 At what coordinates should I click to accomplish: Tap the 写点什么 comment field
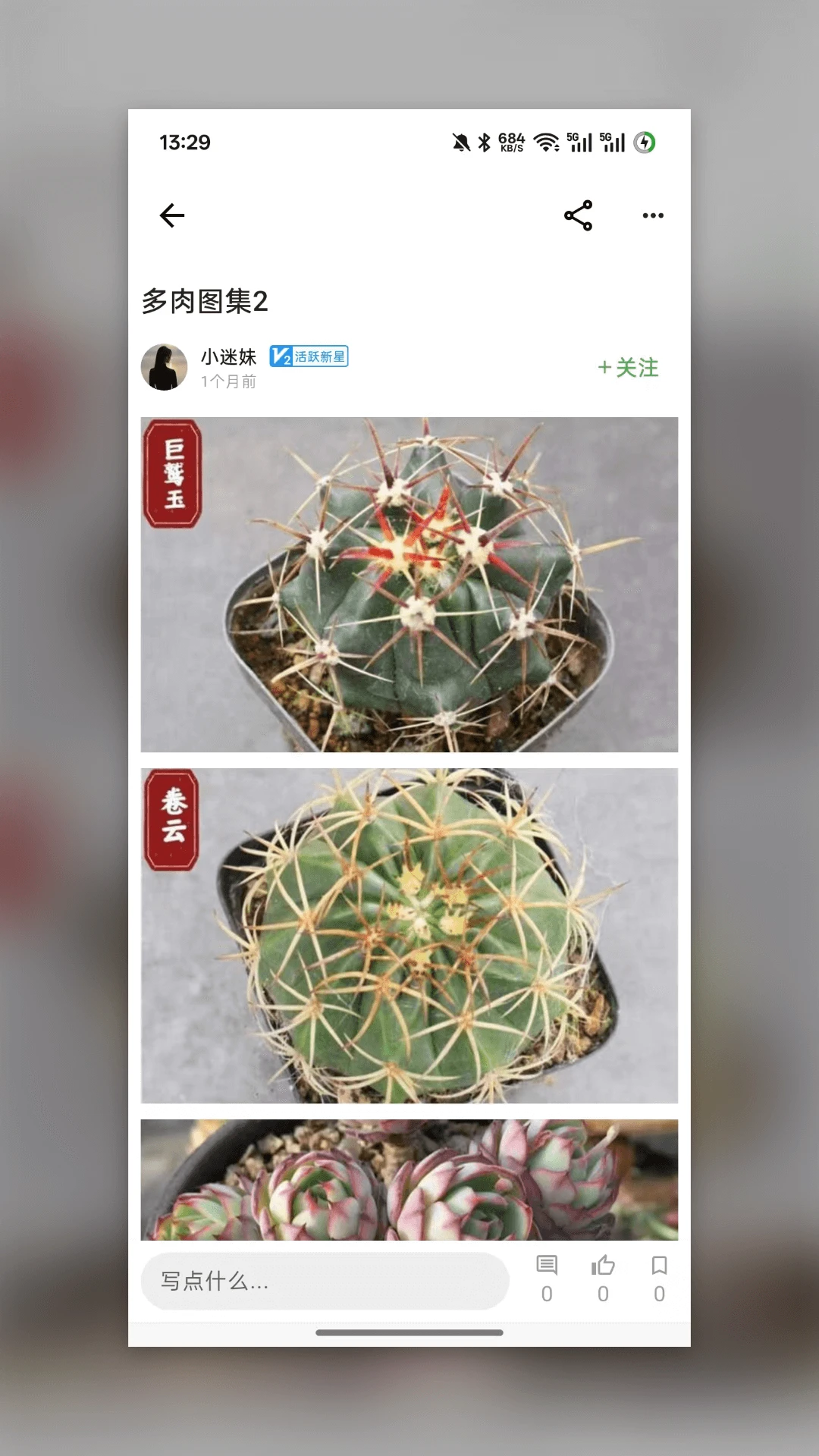point(325,1282)
